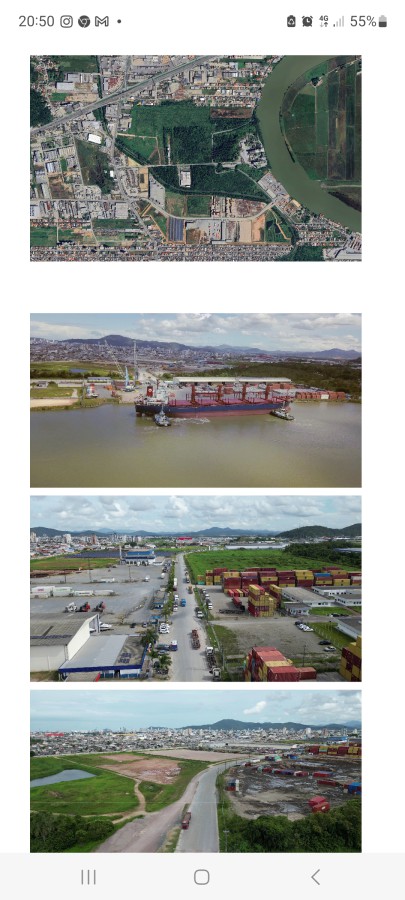This screenshot has height=900, width=405.
Task: Open the recent apps view
Action: click(88, 876)
